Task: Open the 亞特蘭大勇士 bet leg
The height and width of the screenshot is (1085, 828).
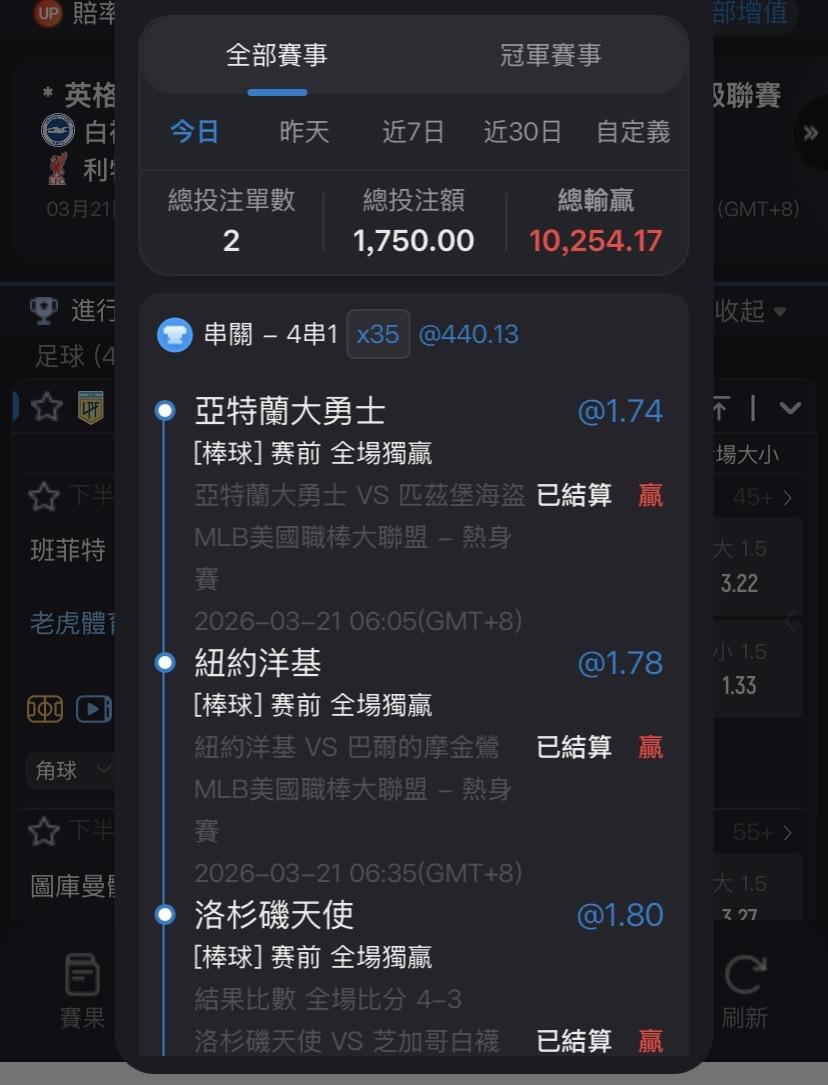Action: pos(290,411)
